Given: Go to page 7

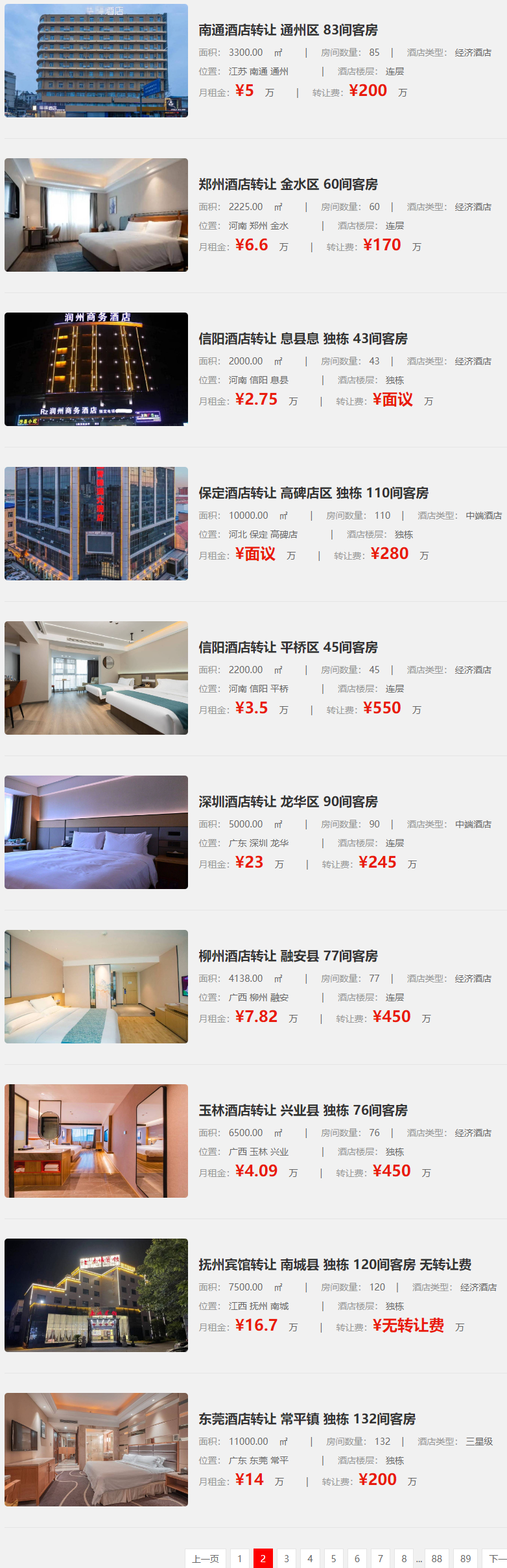Looking at the screenshot, I should pyautogui.click(x=381, y=1559).
